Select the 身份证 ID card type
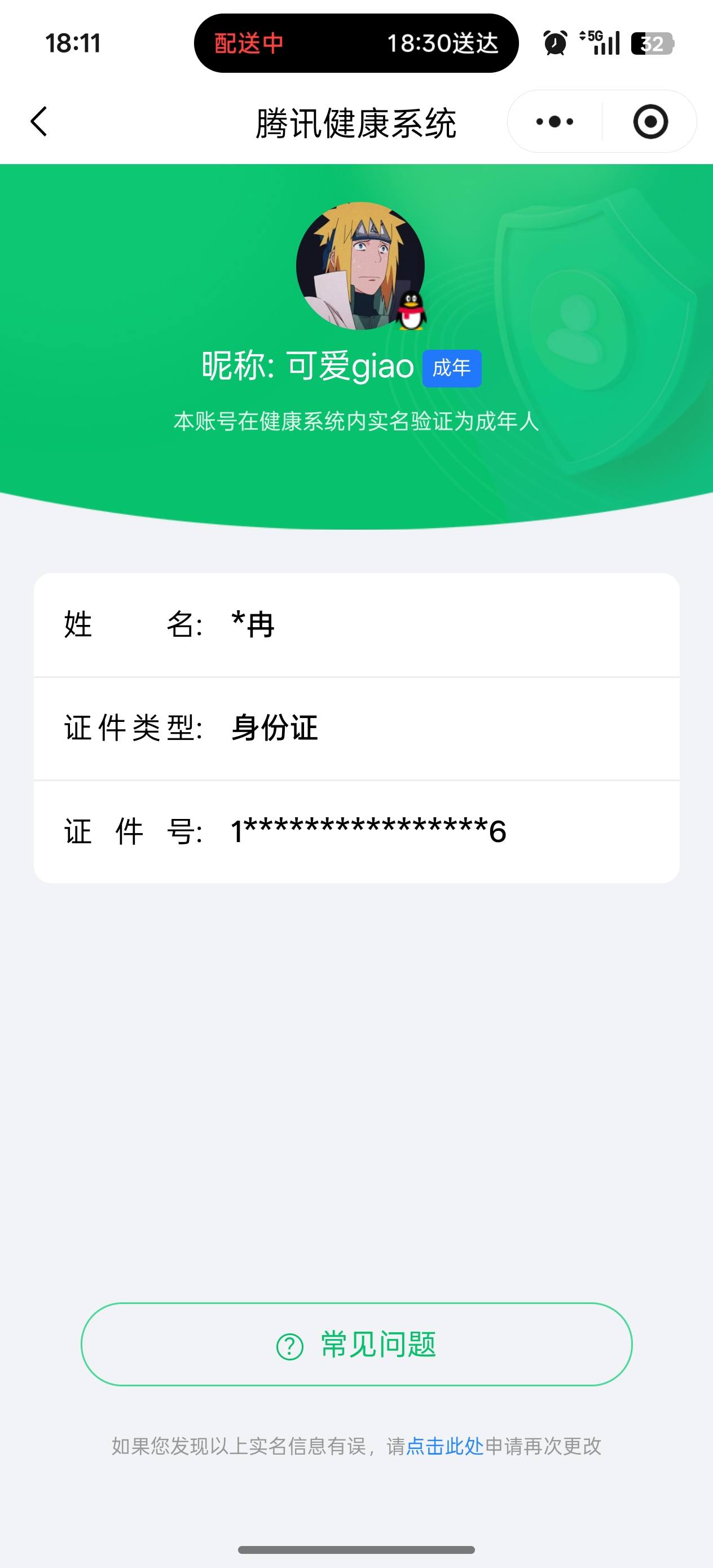 coord(272,727)
